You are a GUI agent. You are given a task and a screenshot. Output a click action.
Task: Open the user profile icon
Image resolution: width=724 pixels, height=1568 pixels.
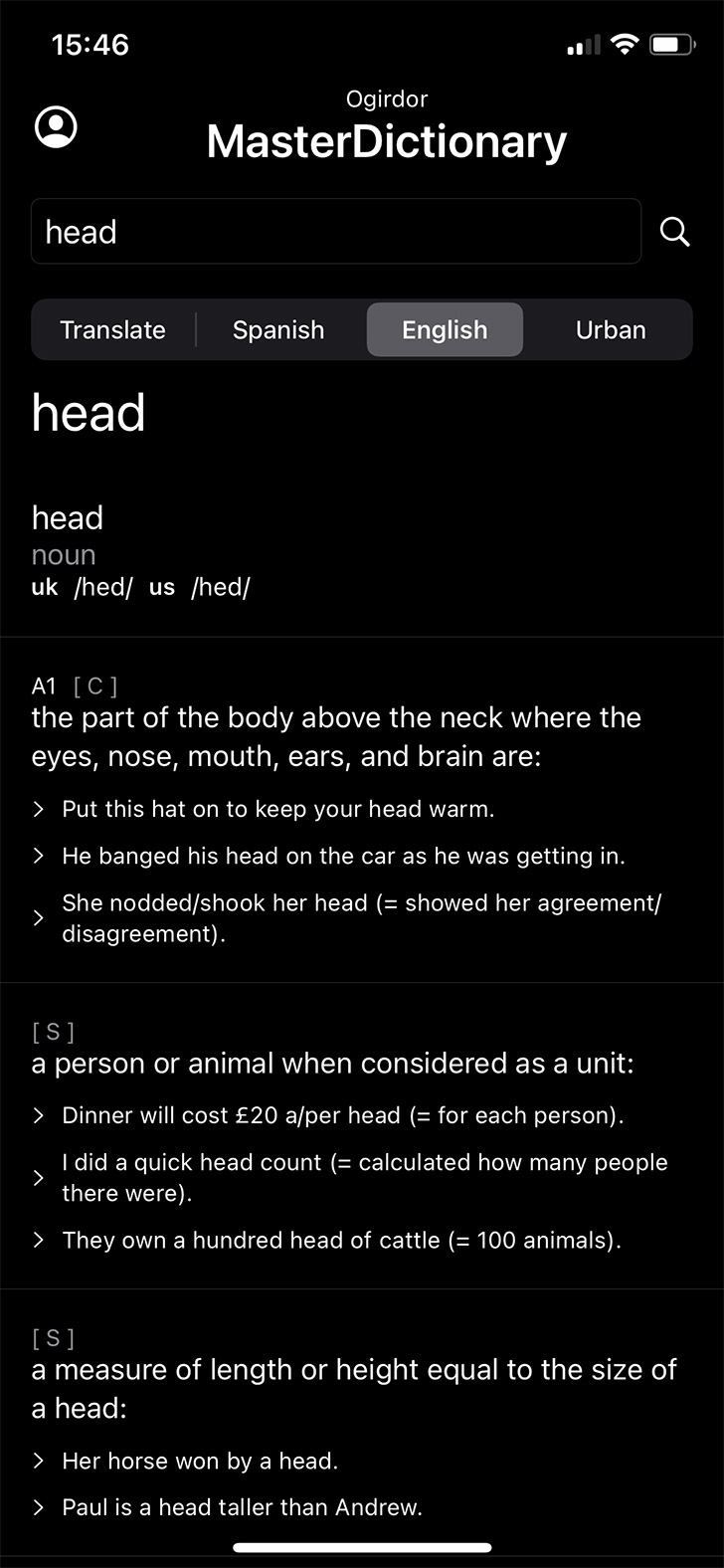point(56,127)
